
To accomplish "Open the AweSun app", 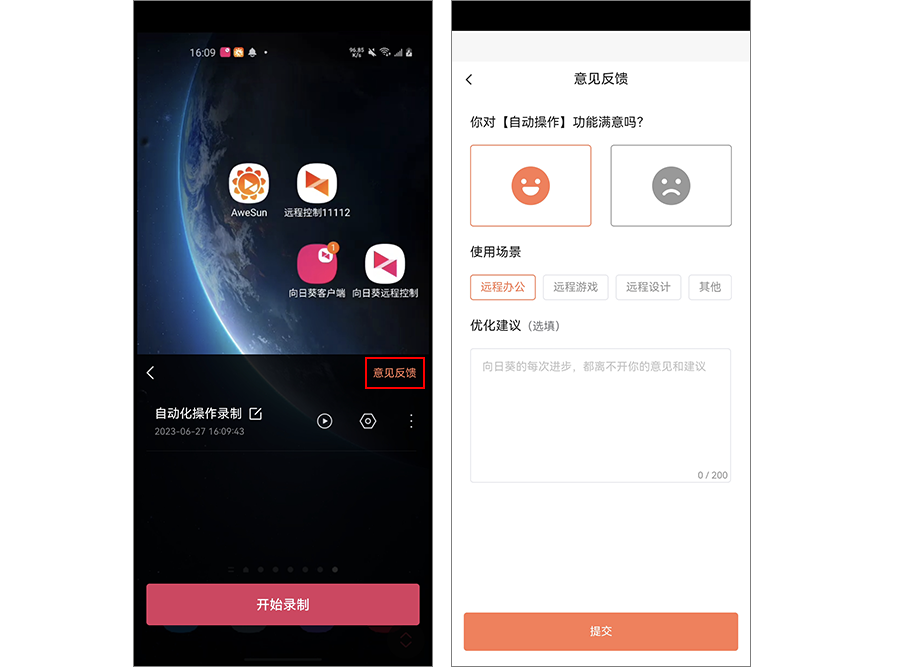I will tap(249, 184).
